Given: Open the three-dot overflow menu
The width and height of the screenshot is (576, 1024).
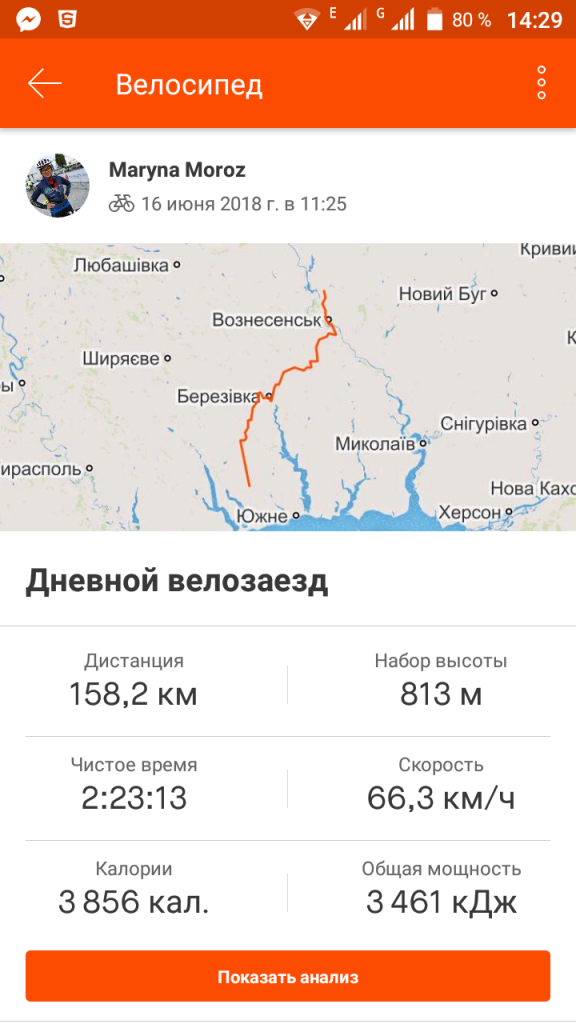Looking at the screenshot, I should [x=541, y=83].
